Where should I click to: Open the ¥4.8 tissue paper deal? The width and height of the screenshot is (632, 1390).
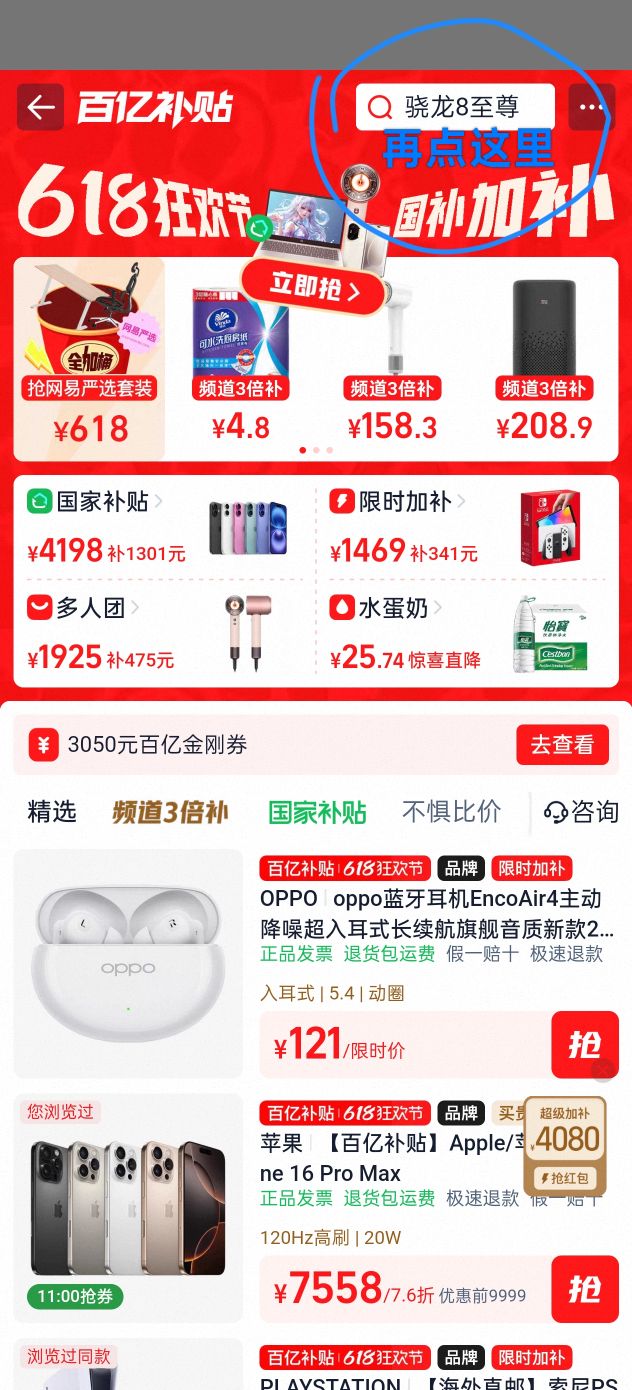pyautogui.click(x=241, y=360)
